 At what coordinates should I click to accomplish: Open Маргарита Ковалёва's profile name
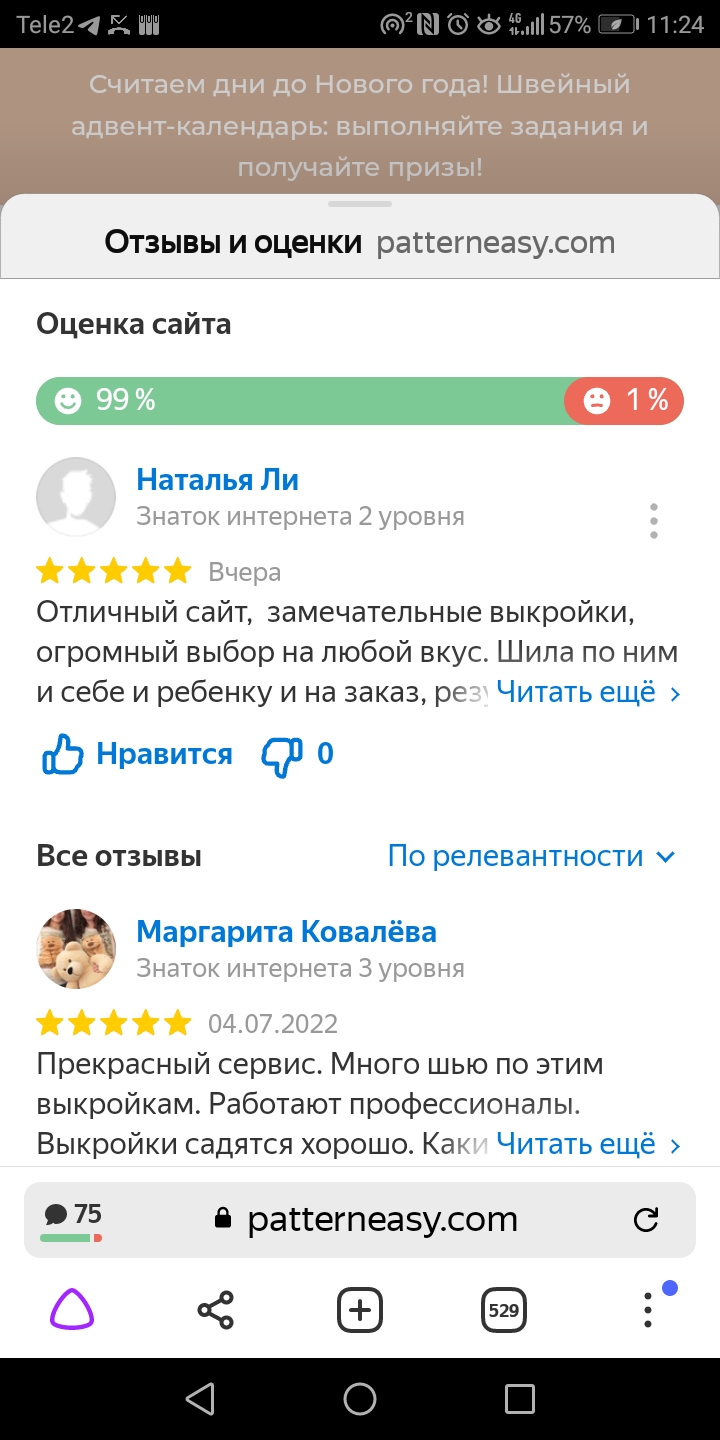286,932
